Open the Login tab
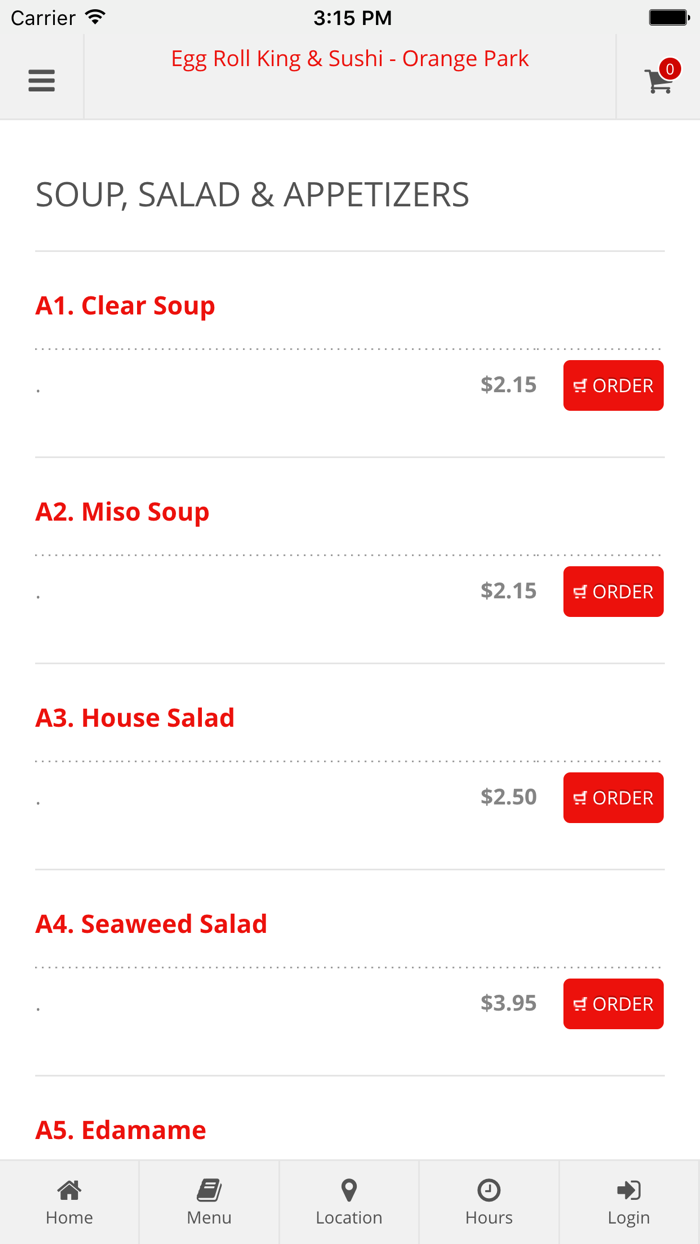The image size is (700, 1244). tap(628, 1202)
